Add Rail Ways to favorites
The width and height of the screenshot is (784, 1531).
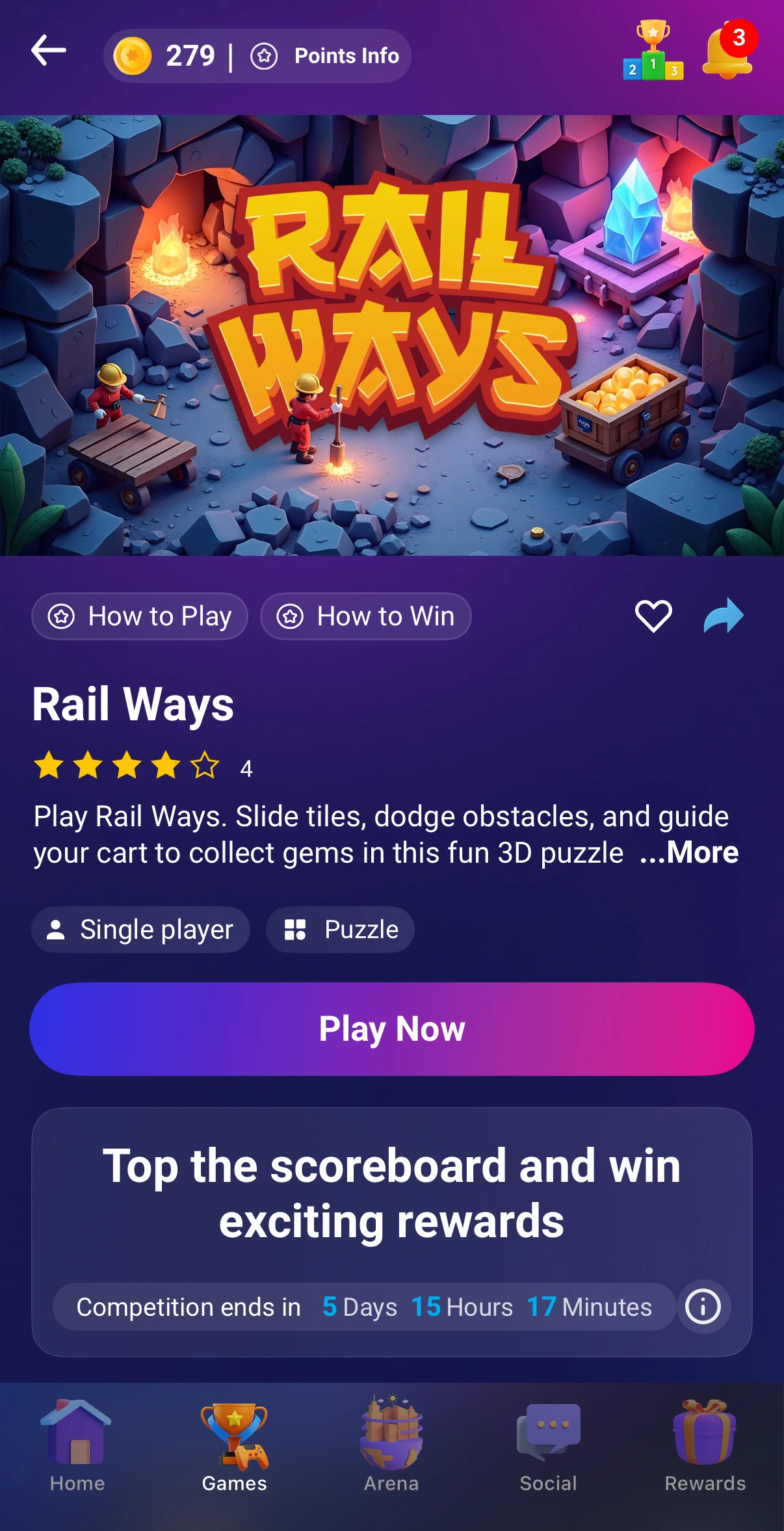pyautogui.click(x=653, y=616)
